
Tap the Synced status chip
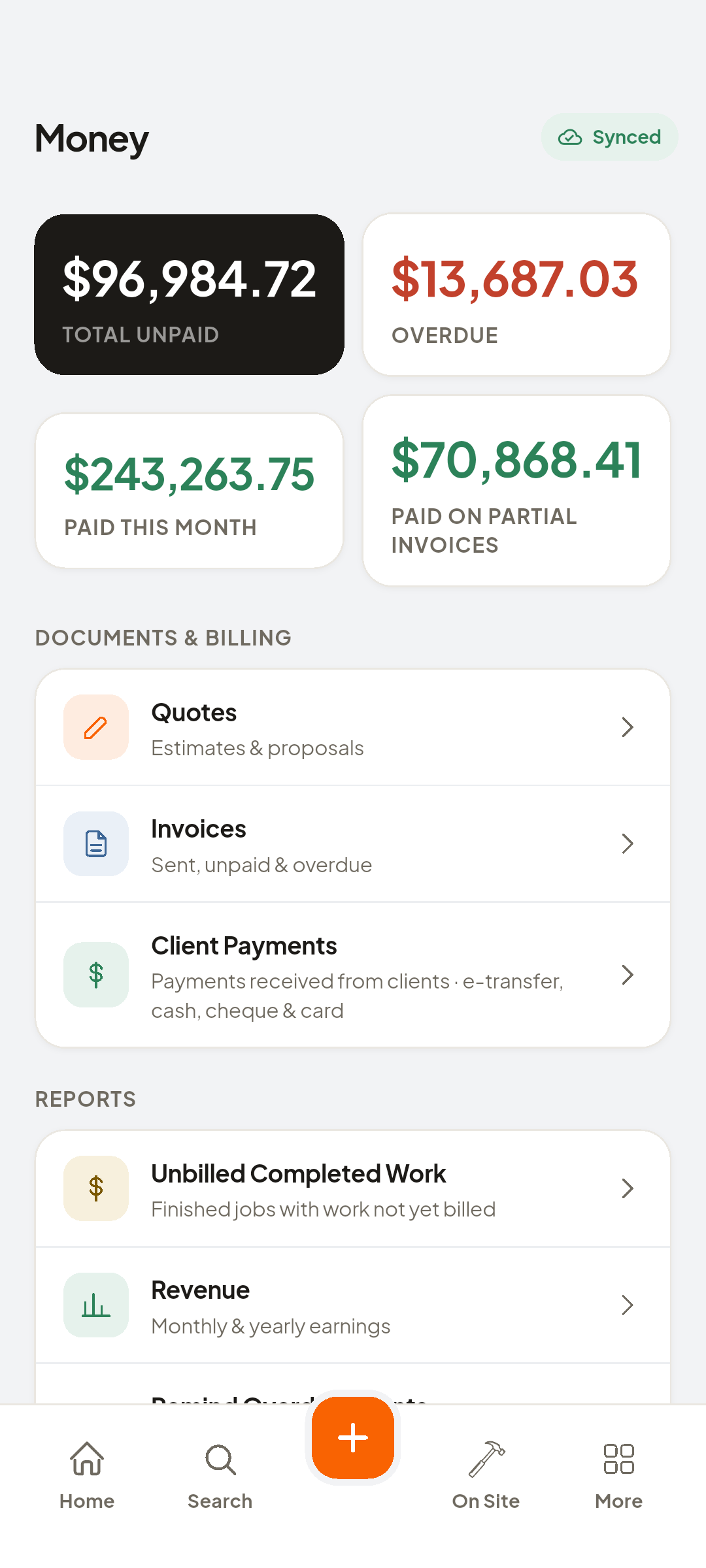coord(609,137)
